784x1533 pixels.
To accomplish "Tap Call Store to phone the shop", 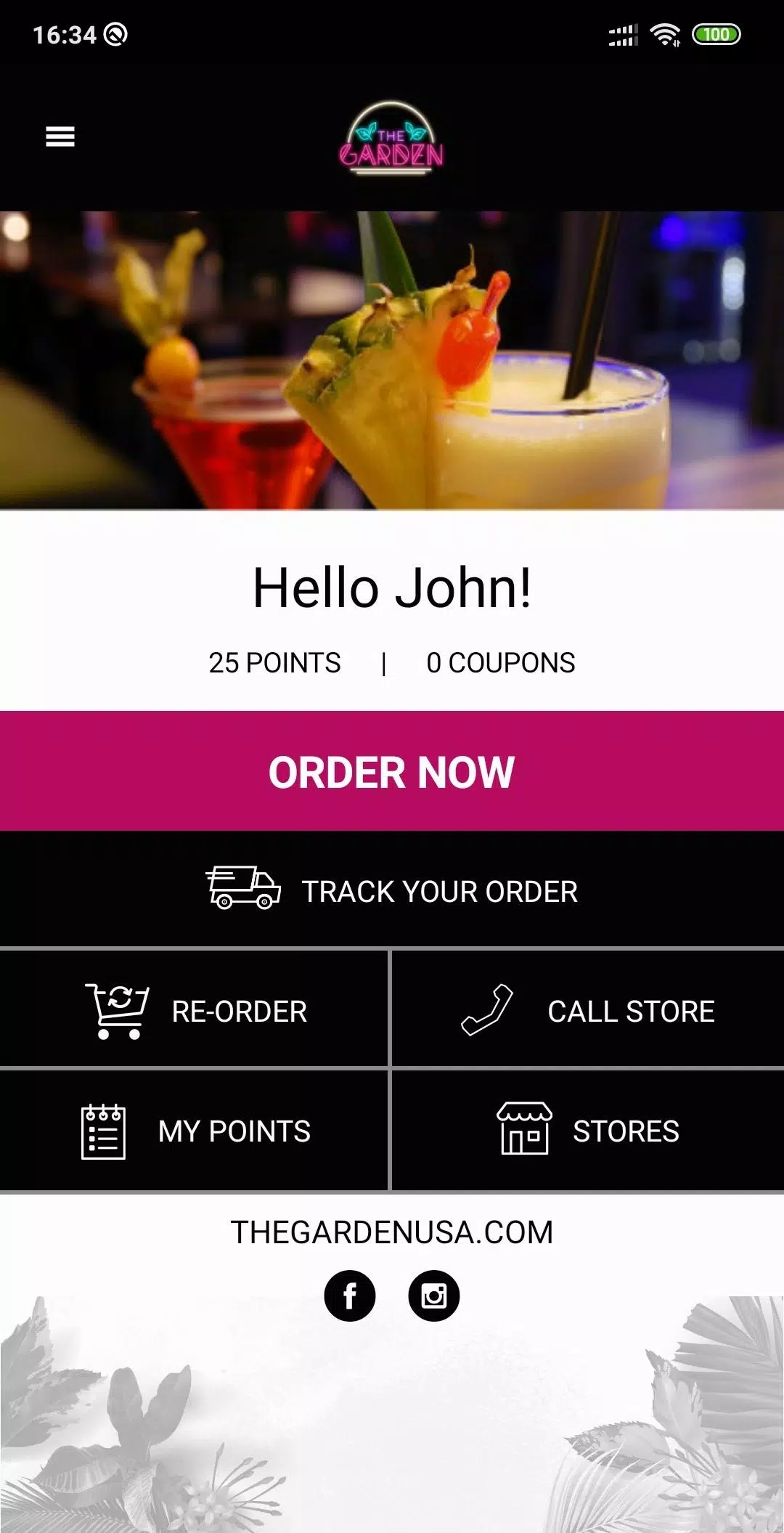I will point(588,1011).
